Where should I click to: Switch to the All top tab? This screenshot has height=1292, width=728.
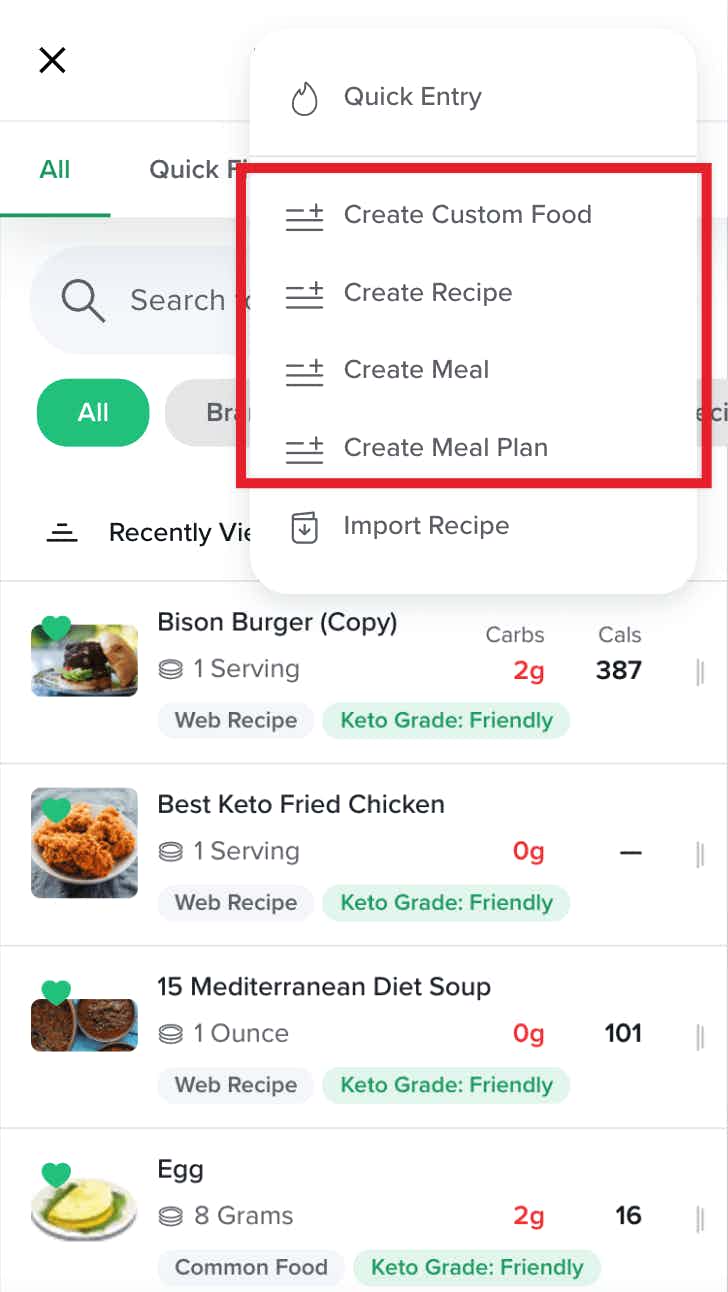55,169
